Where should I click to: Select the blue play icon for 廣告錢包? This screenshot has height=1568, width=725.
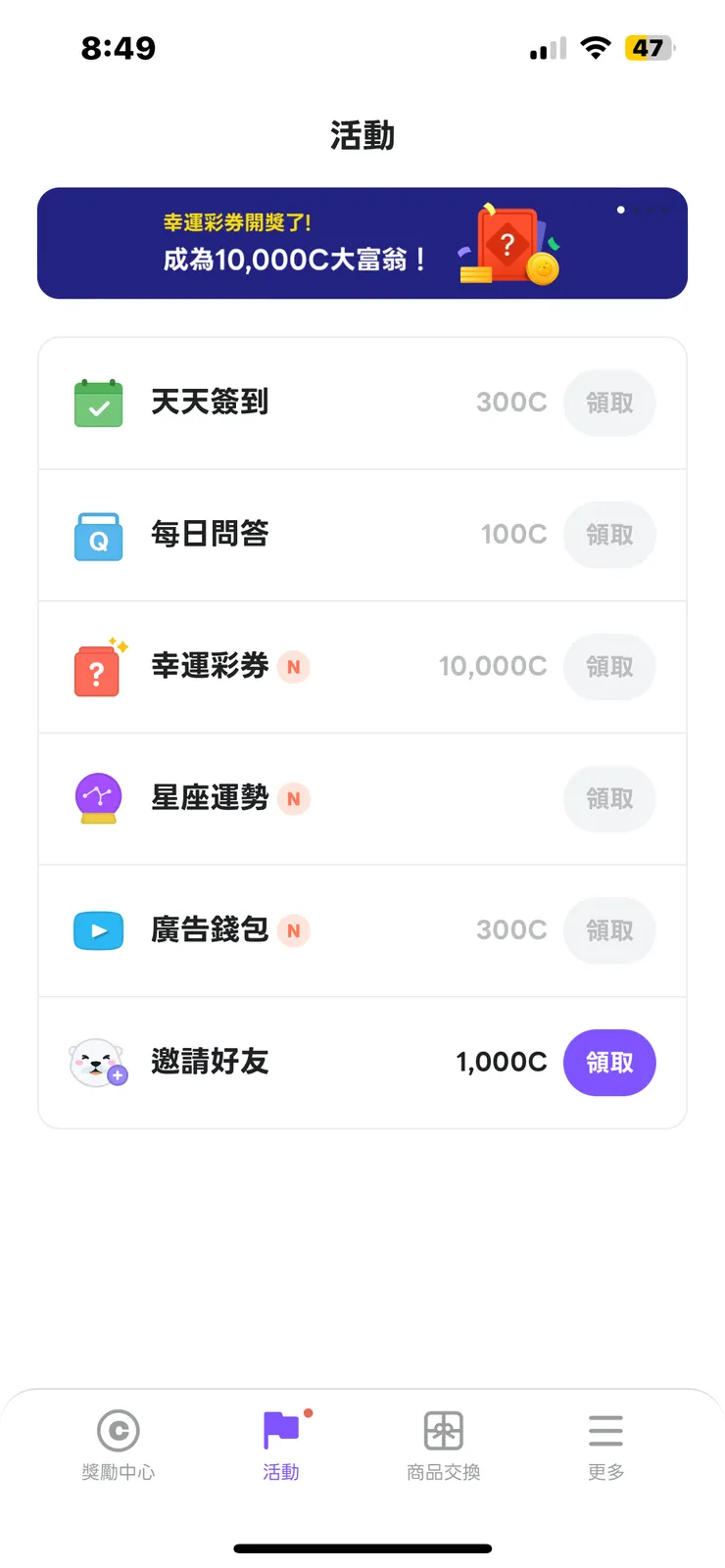[98, 930]
